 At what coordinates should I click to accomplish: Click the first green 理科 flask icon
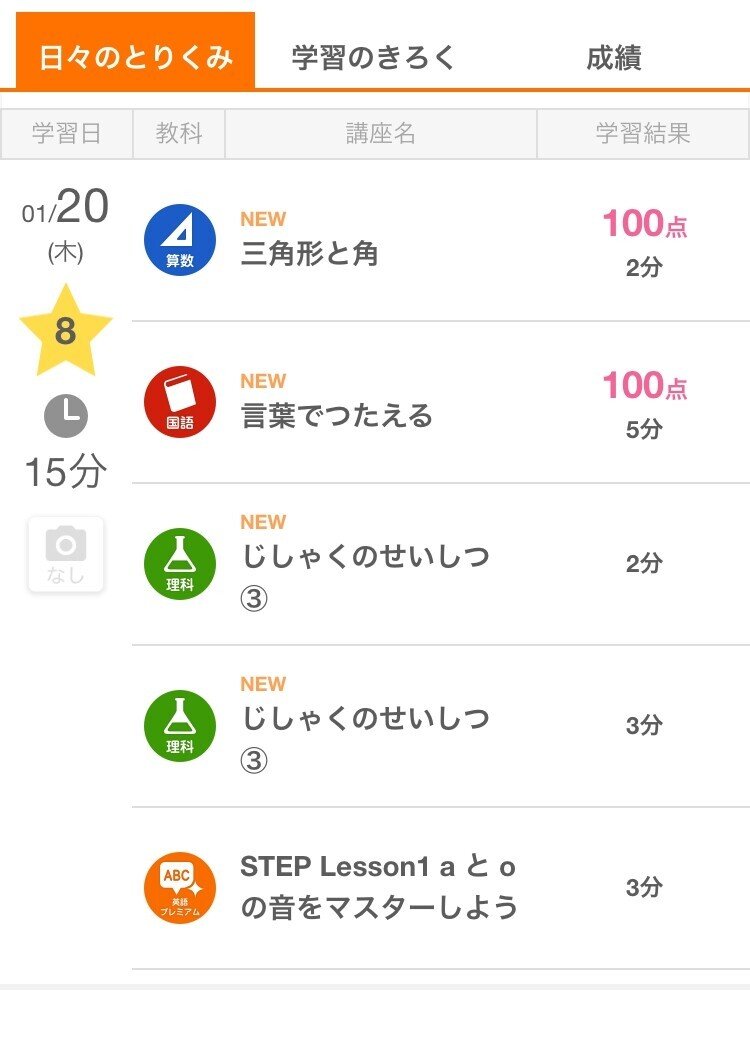coord(178,562)
